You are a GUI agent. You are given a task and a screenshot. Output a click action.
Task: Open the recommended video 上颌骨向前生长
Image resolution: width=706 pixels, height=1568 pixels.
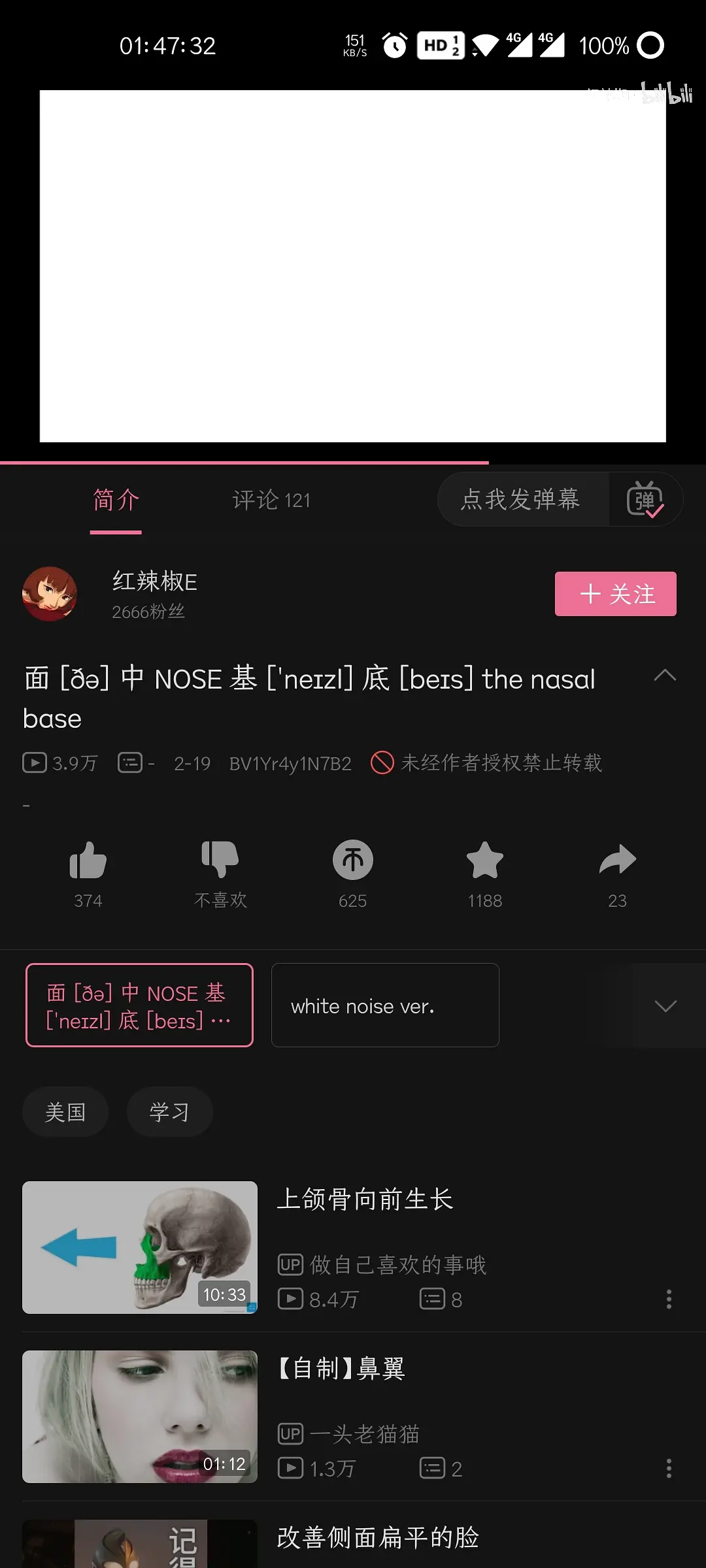point(365,1200)
